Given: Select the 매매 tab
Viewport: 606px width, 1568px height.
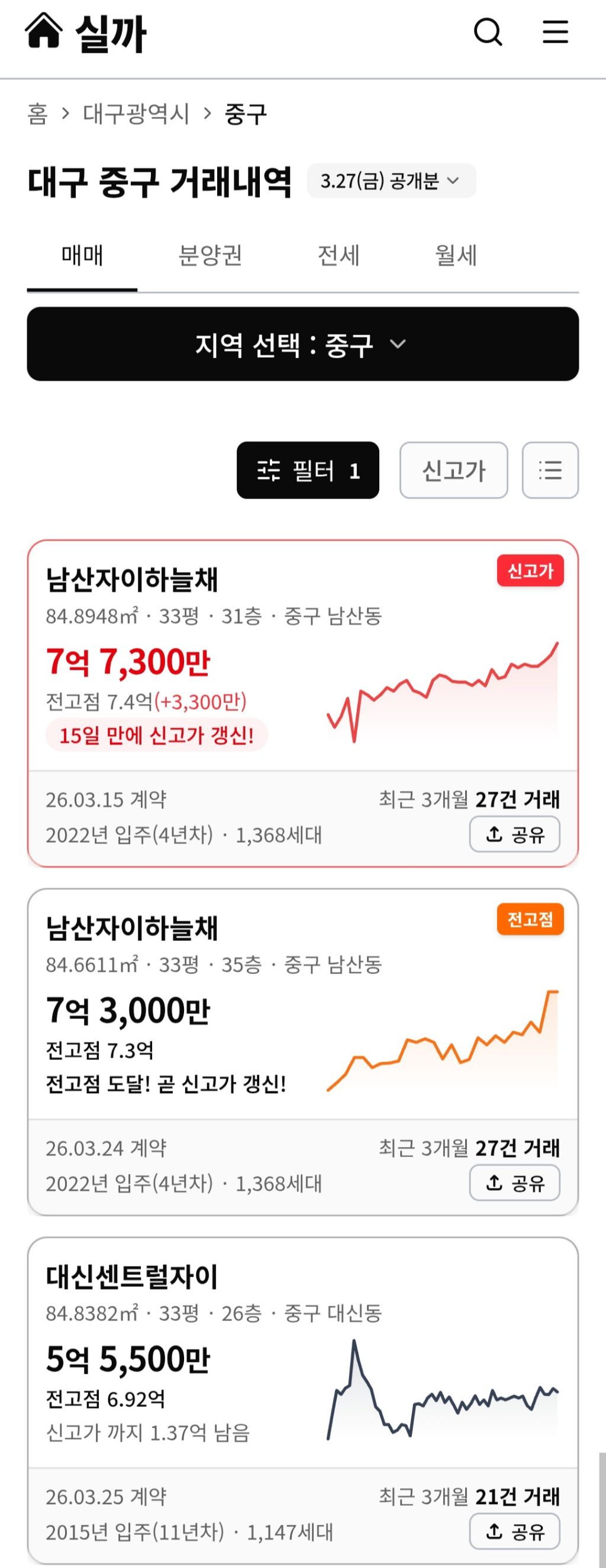Looking at the screenshot, I should [82, 256].
